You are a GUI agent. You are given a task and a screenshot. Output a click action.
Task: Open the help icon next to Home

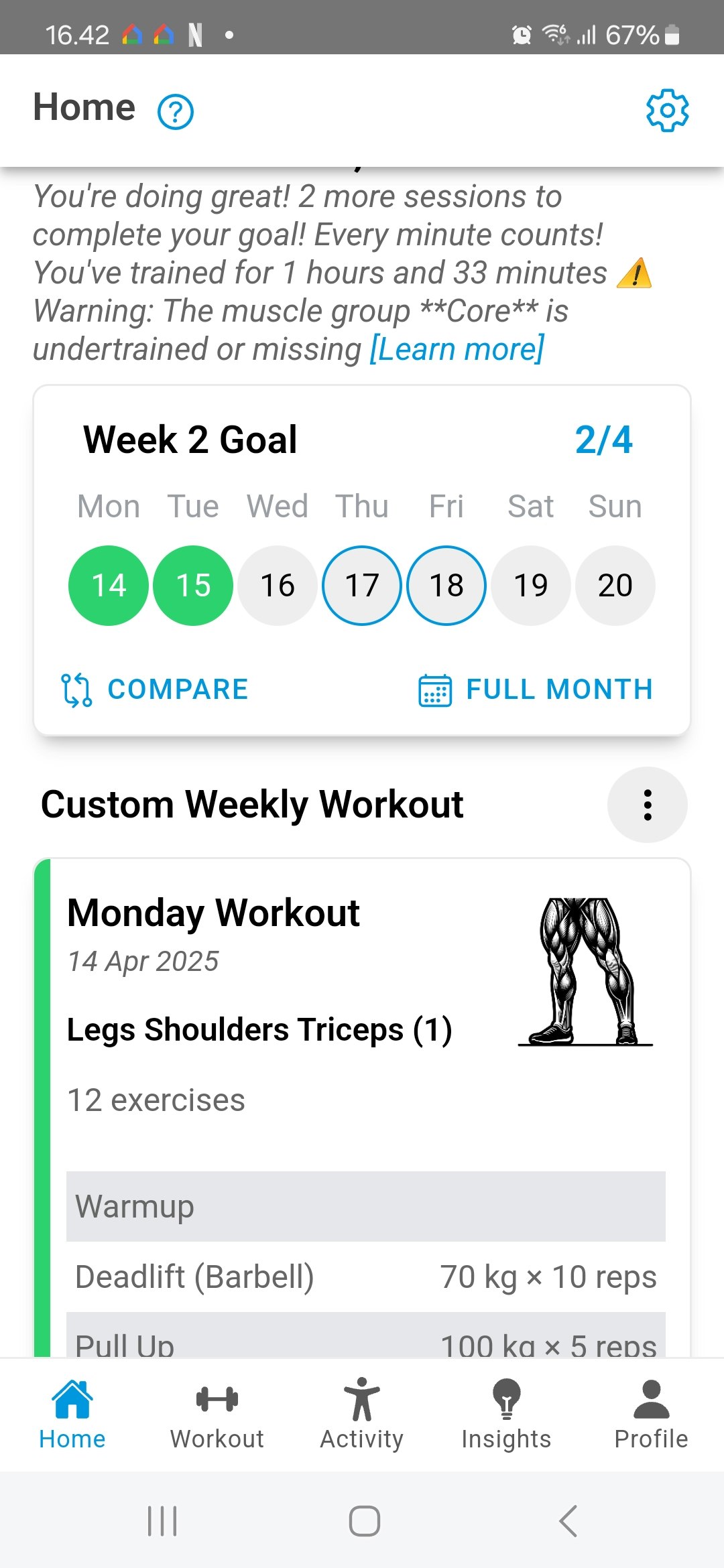coord(176,112)
